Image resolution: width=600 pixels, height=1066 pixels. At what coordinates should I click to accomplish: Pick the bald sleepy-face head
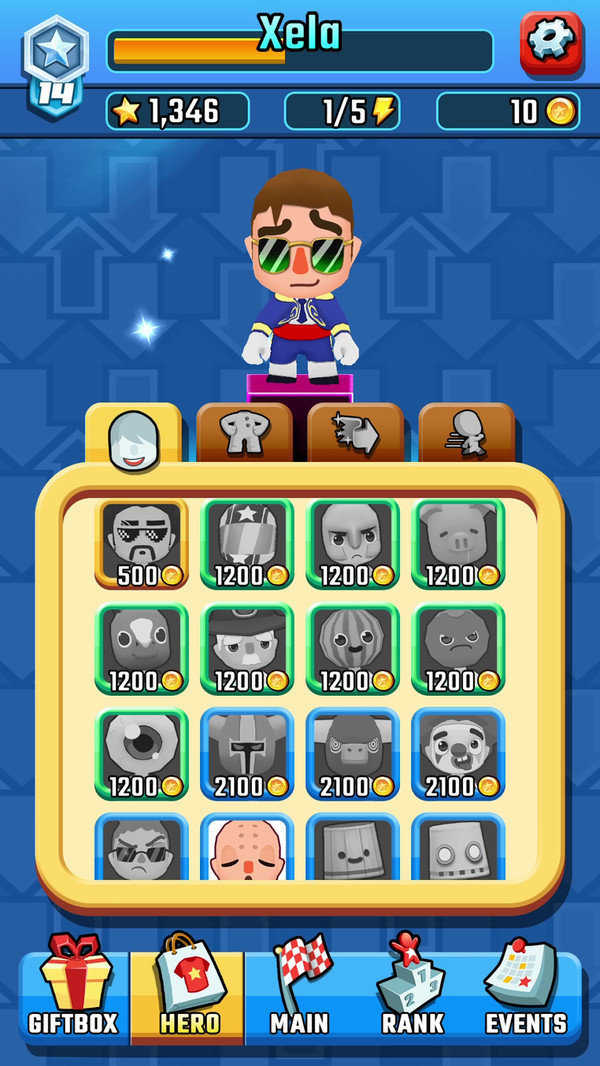point(247,848)
